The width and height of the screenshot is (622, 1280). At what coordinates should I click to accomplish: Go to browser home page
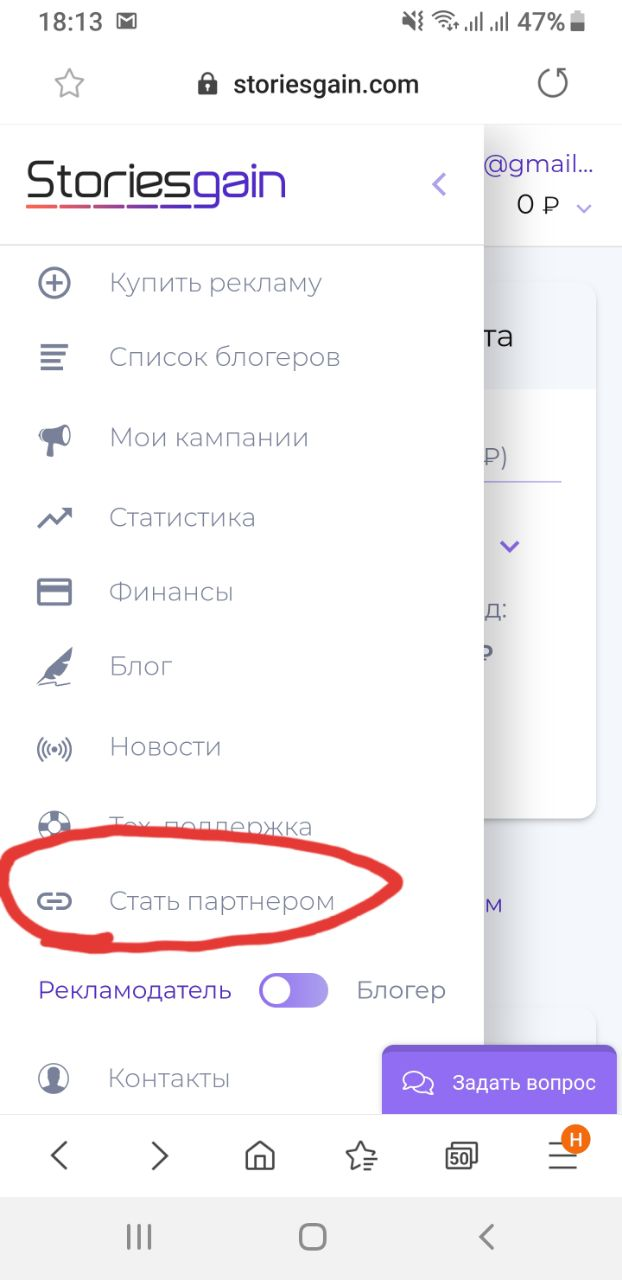[260, 1156]
